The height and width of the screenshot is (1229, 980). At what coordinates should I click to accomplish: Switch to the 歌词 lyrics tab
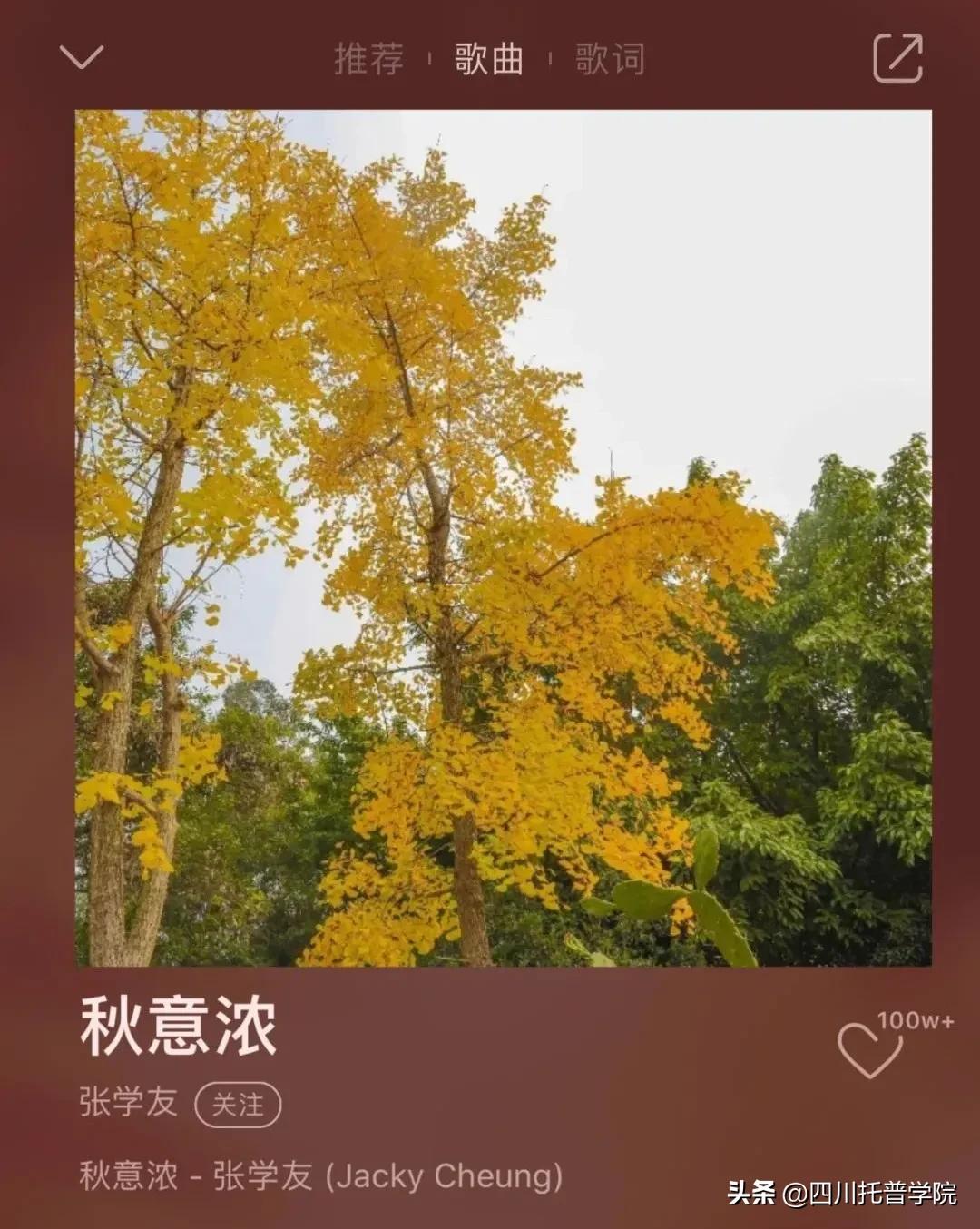pyautogui.click(x=610, y=60)
